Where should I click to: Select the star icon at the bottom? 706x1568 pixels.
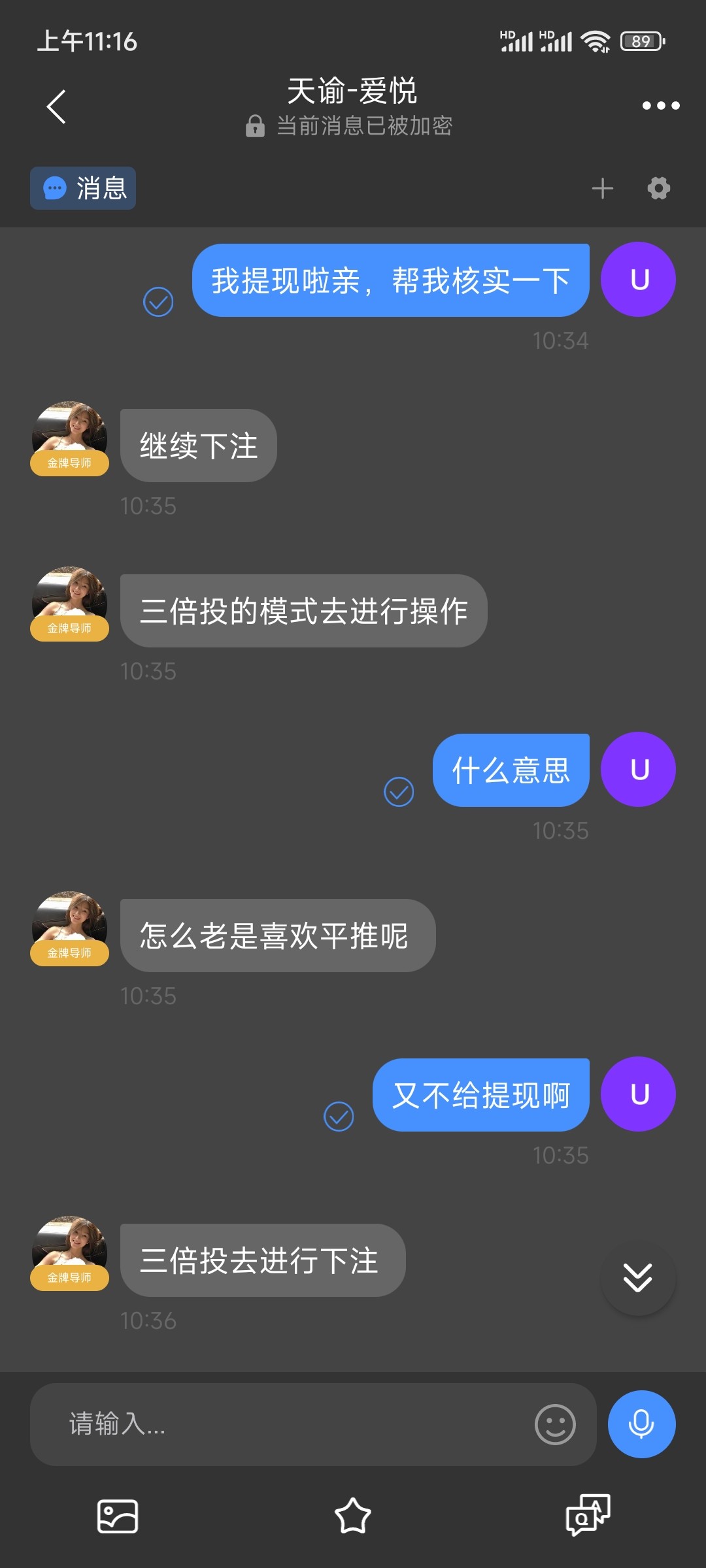(353, 1516)
